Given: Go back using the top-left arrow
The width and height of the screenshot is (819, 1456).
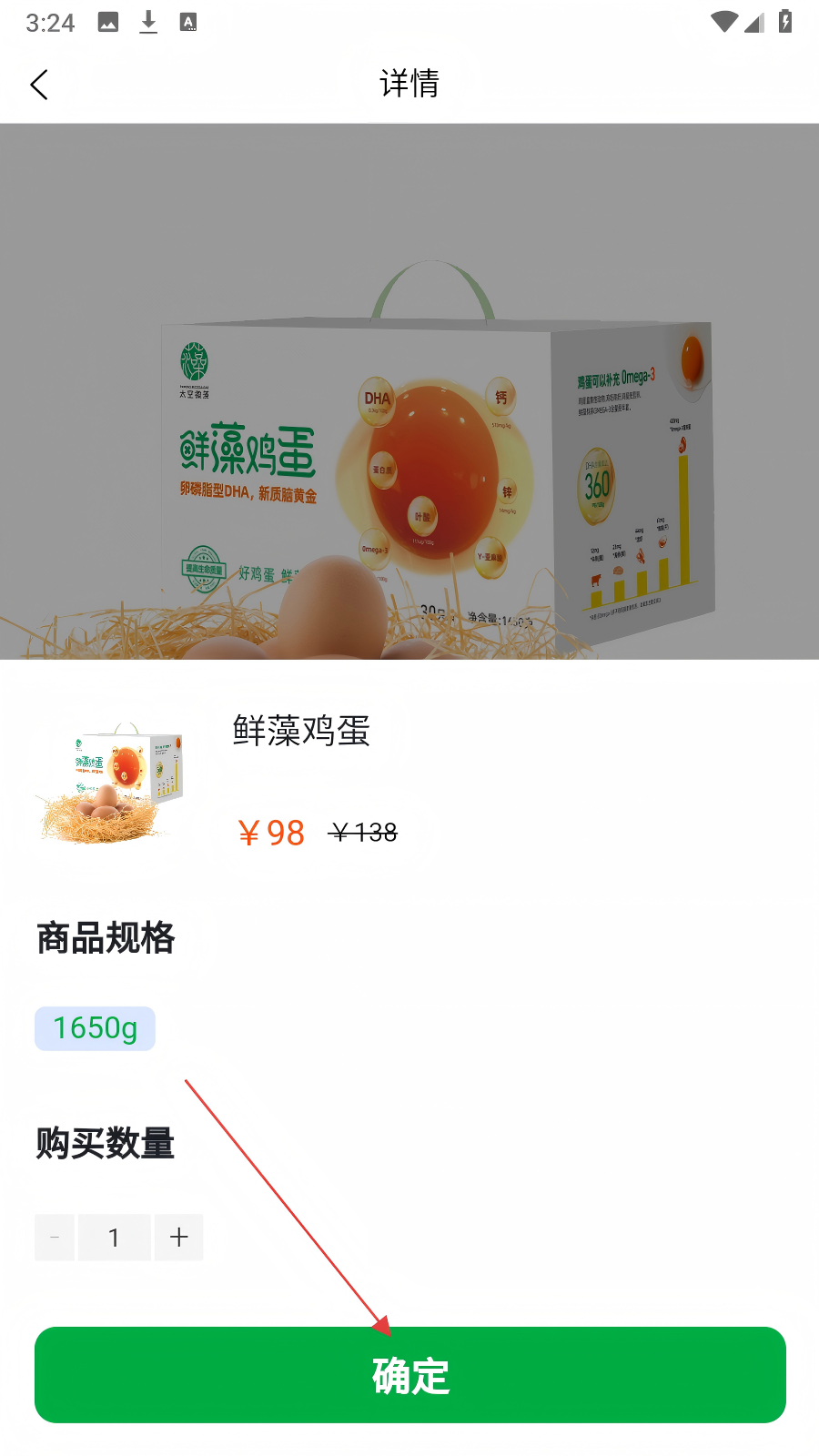Looking at the screenshot, I should pos(39,85).
